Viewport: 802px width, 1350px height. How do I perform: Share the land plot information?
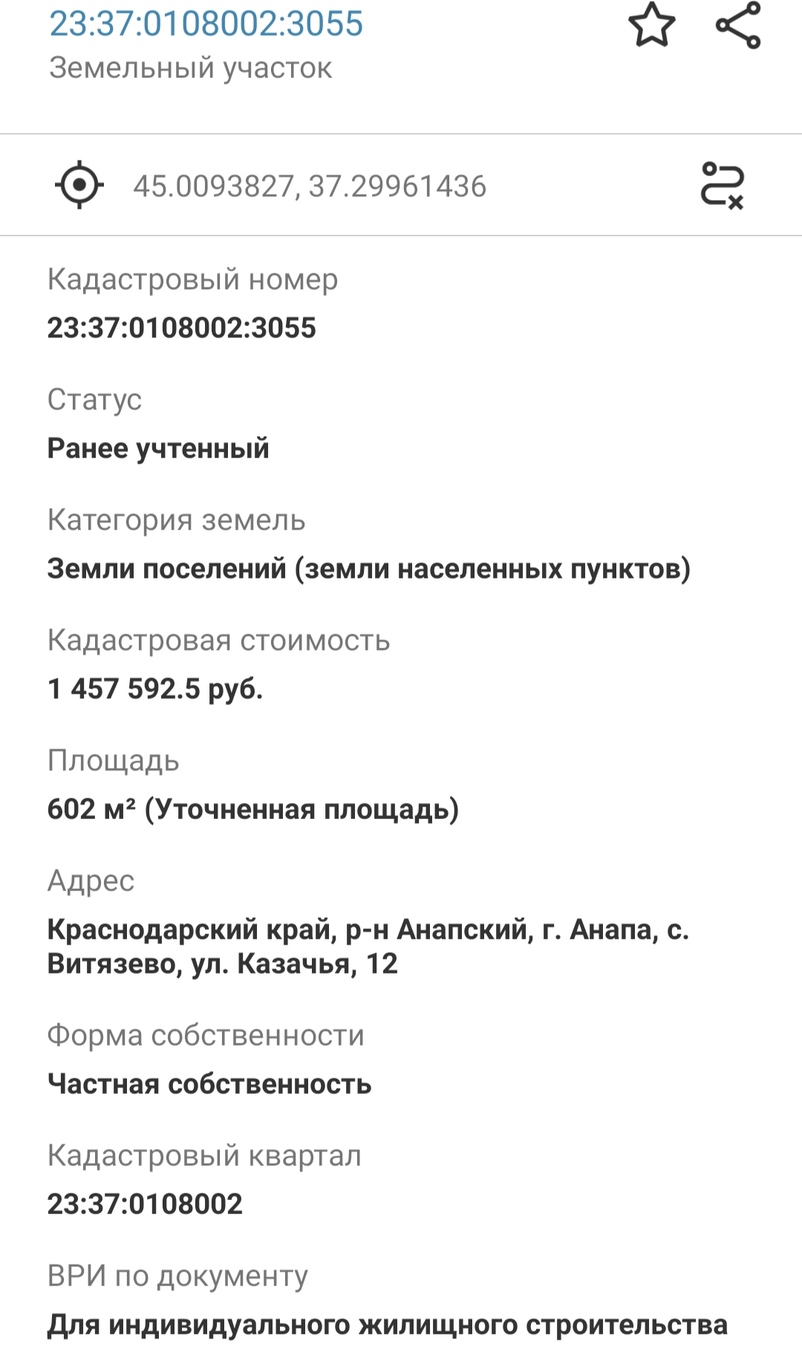pyautogui.click(x=739, y=25)
